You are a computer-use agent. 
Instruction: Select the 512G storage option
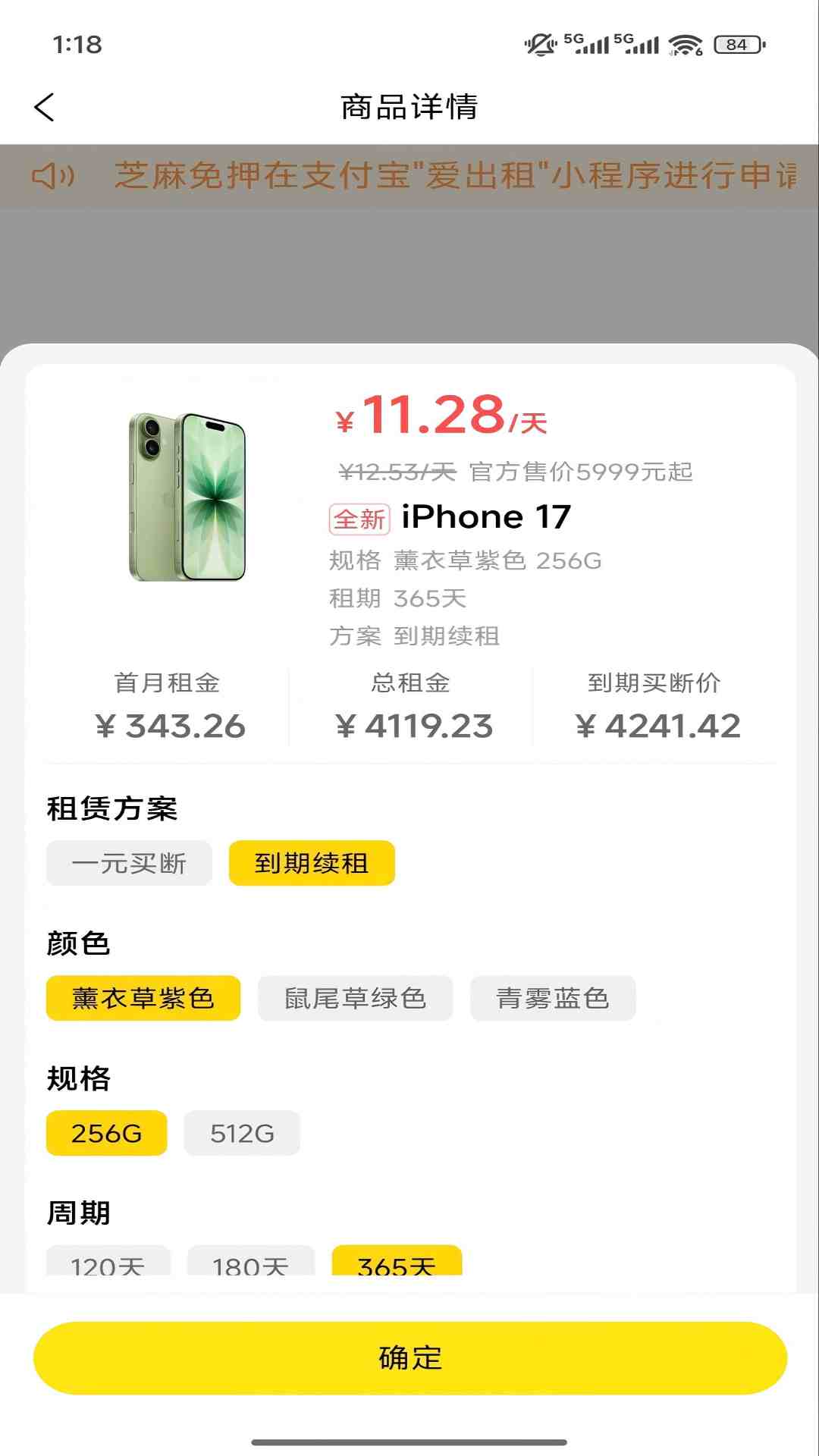(x=242, y=1133)
